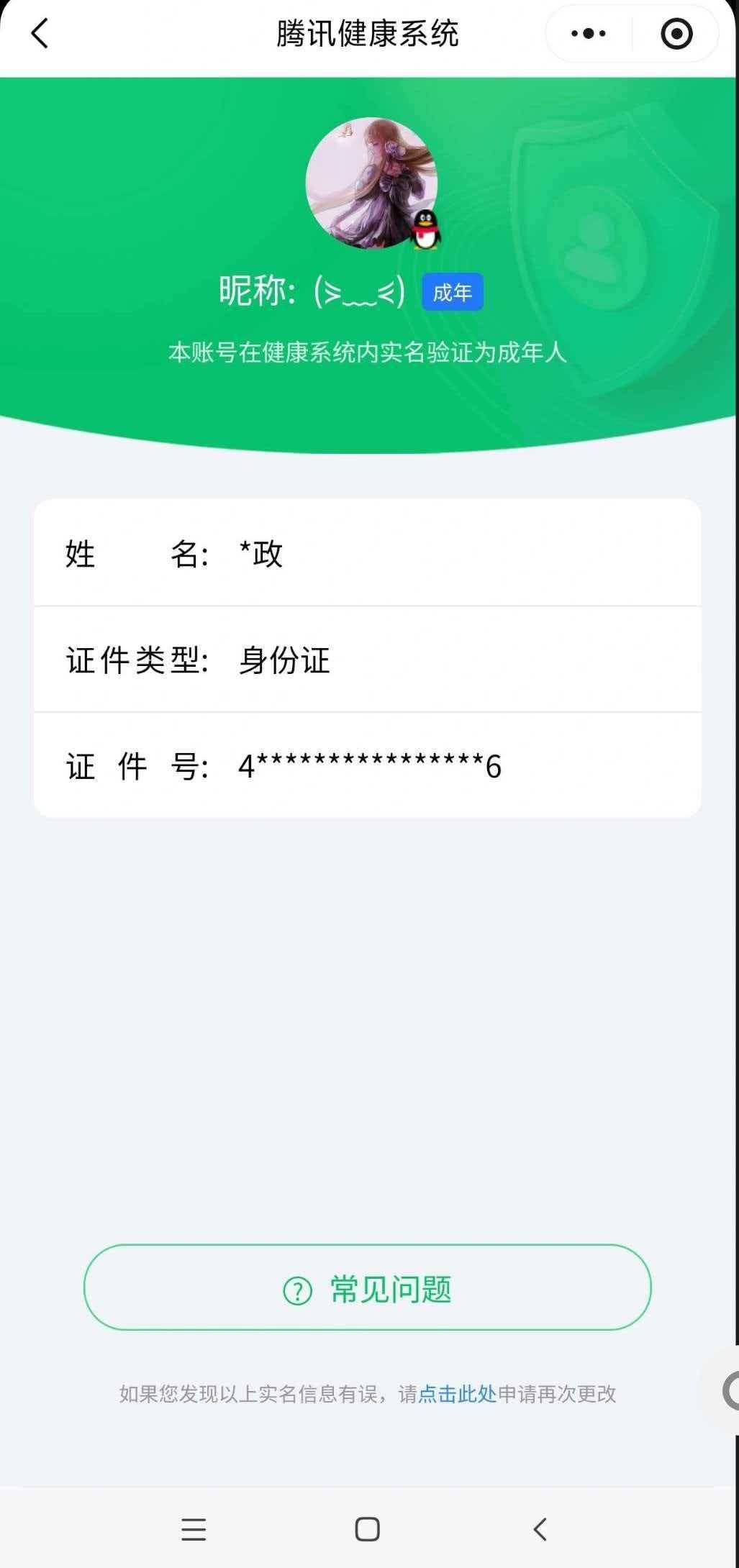Select the blue 成年 adult badge
This screenshot has width=739, height=1568.
452,291
